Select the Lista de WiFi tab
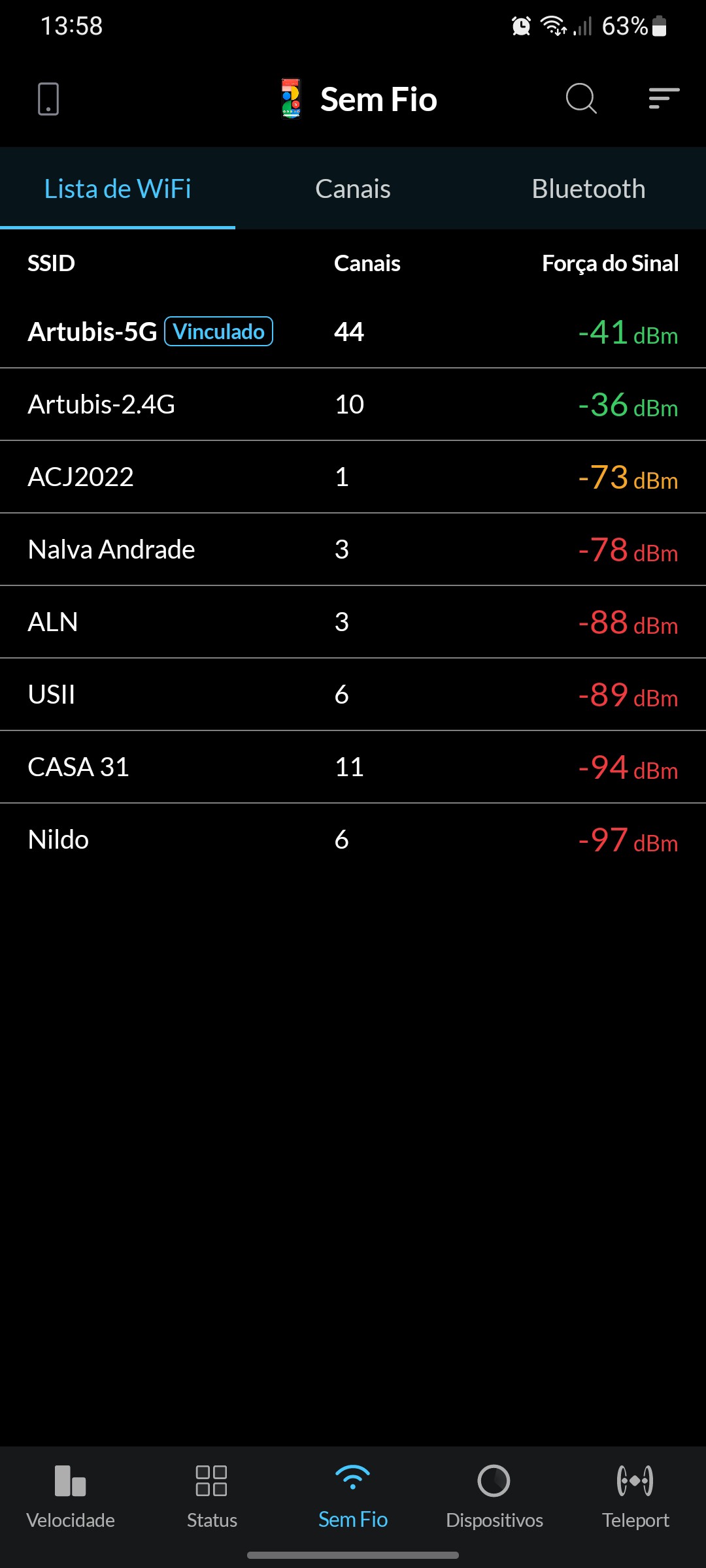This screenshot has height=1568, width=706. 118,189
